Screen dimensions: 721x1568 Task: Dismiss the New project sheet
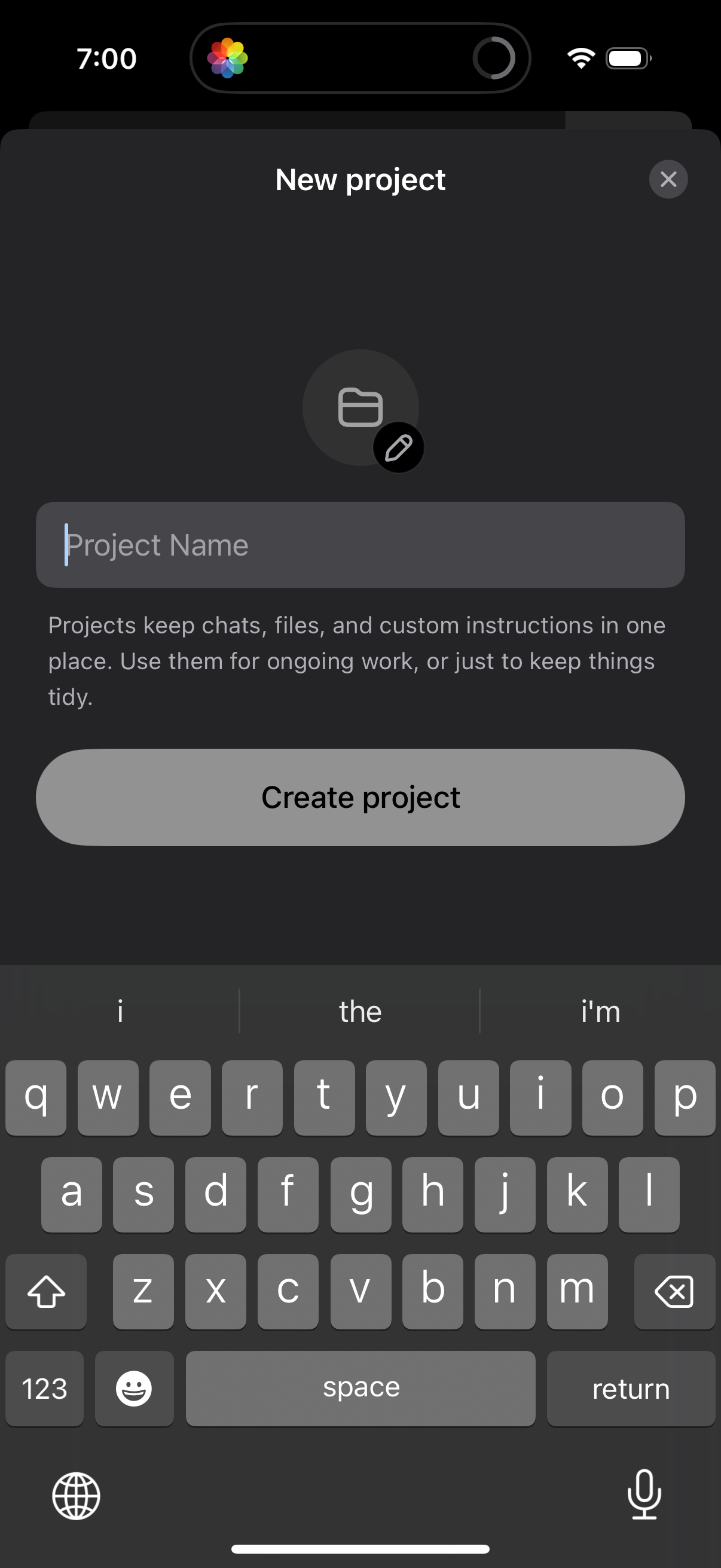click(667, 179)
